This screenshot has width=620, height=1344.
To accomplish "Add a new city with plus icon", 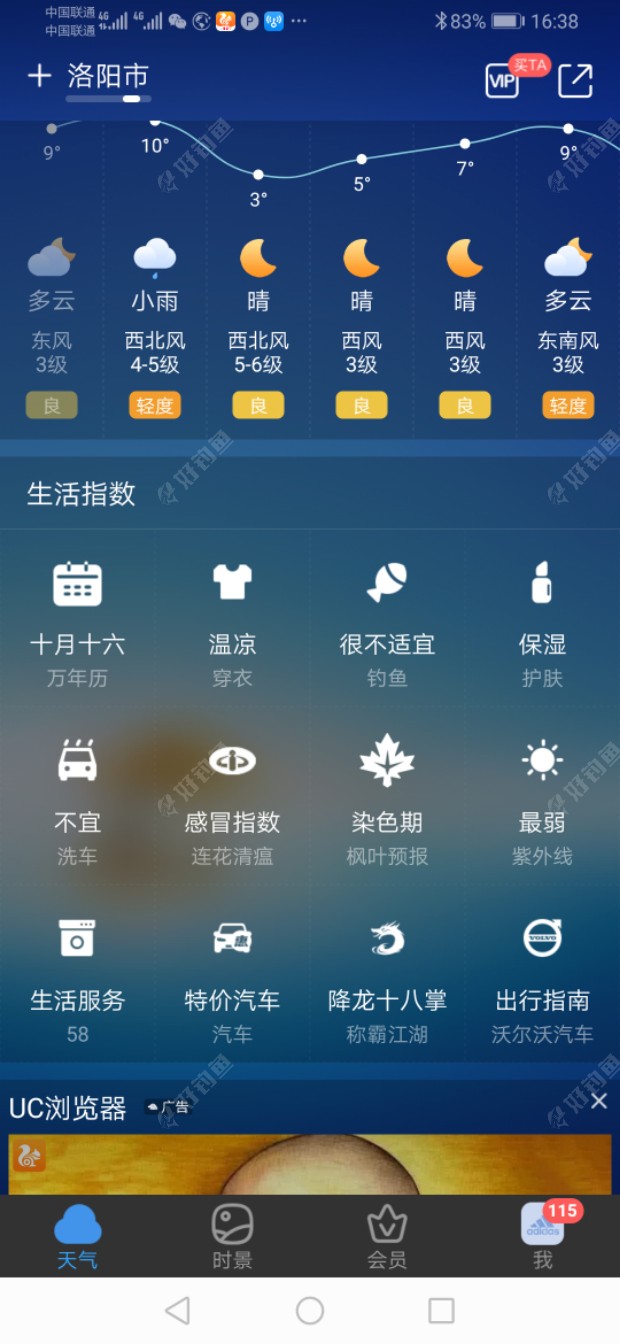I will pos(39,76).
